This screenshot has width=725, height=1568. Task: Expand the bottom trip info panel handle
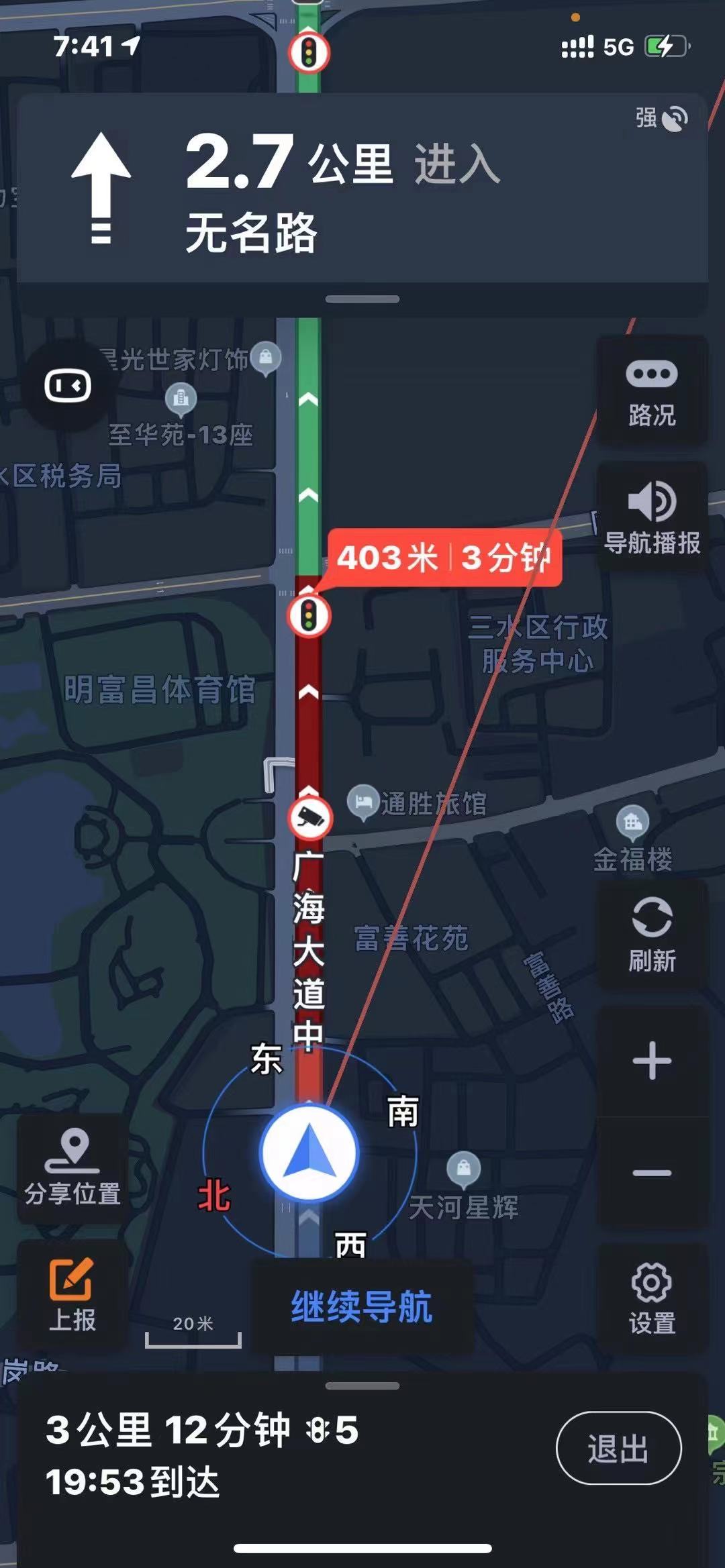(x=362, y=1386)
